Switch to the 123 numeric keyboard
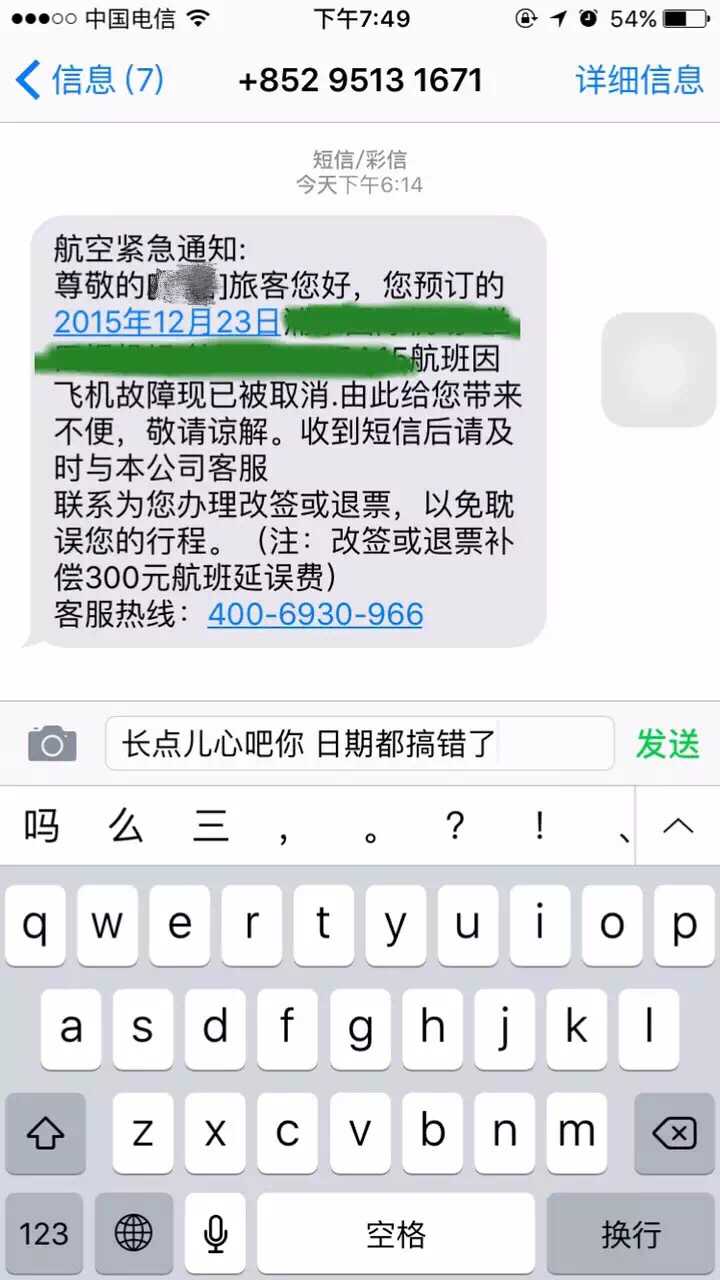Screen dimensions: 720x1280 [x=44, y=1232]
